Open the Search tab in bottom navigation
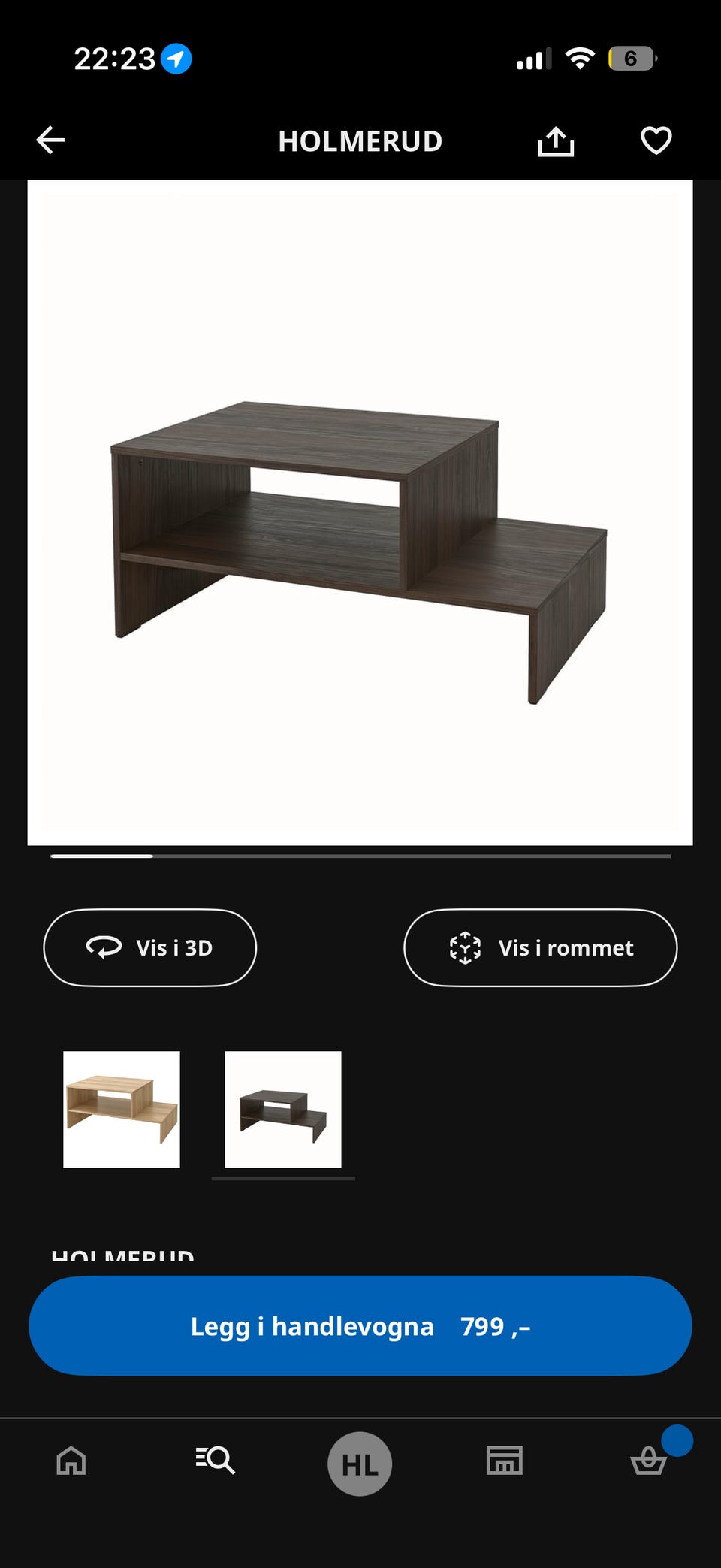The image size is (721, 1568). coord(215,1462)
